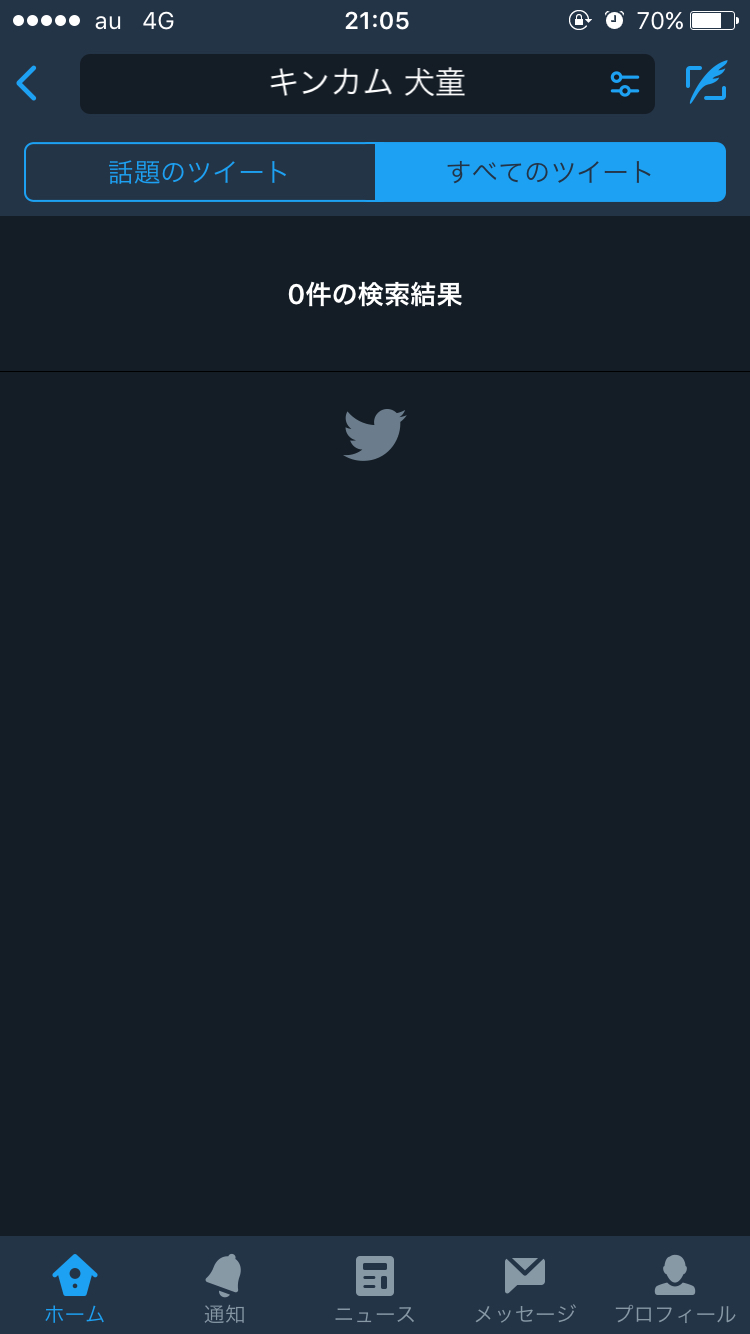Image resolution: width=750 pixels, height=1334 pixels.
Task: Compose a new tweet
Action: (x=706, y=83)
